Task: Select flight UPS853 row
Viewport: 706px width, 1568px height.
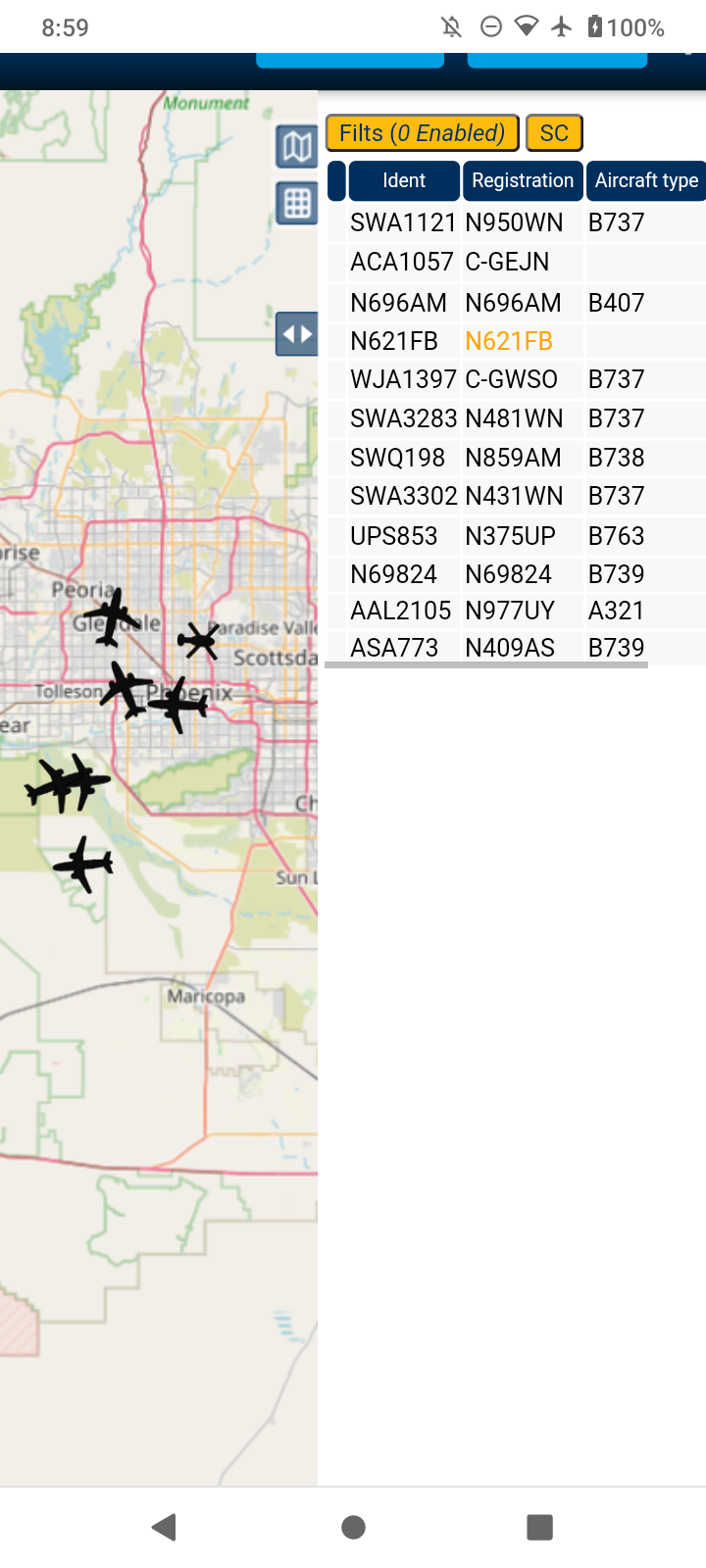Action: pyautogui.click(x=517, y=536)
